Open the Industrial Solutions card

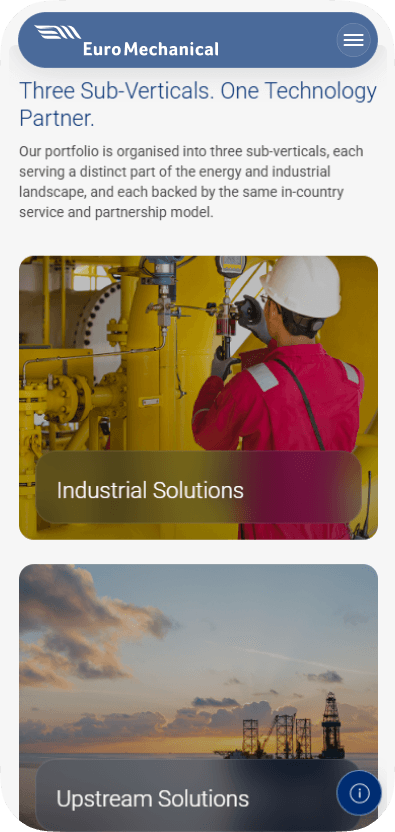click(x=199, y=398)
